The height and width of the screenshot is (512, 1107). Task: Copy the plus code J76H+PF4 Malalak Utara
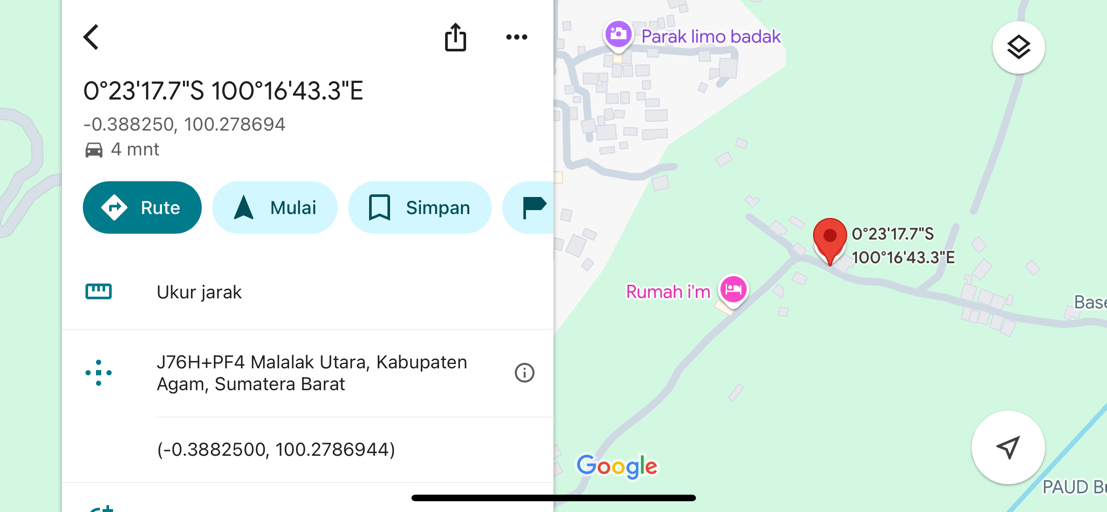tap(311, 373)
